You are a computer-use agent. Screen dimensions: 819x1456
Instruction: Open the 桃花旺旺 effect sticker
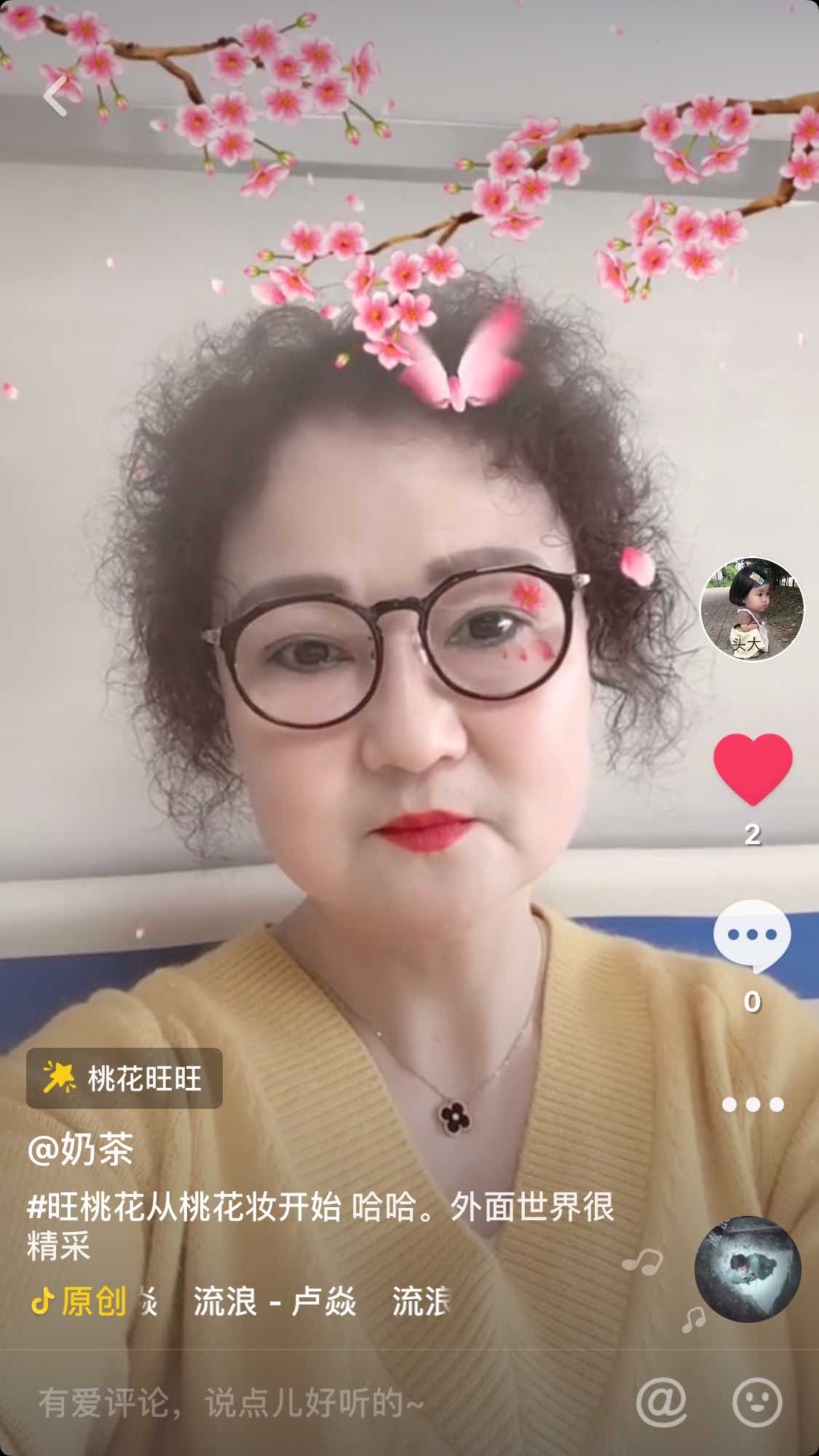click(124, 1078)
